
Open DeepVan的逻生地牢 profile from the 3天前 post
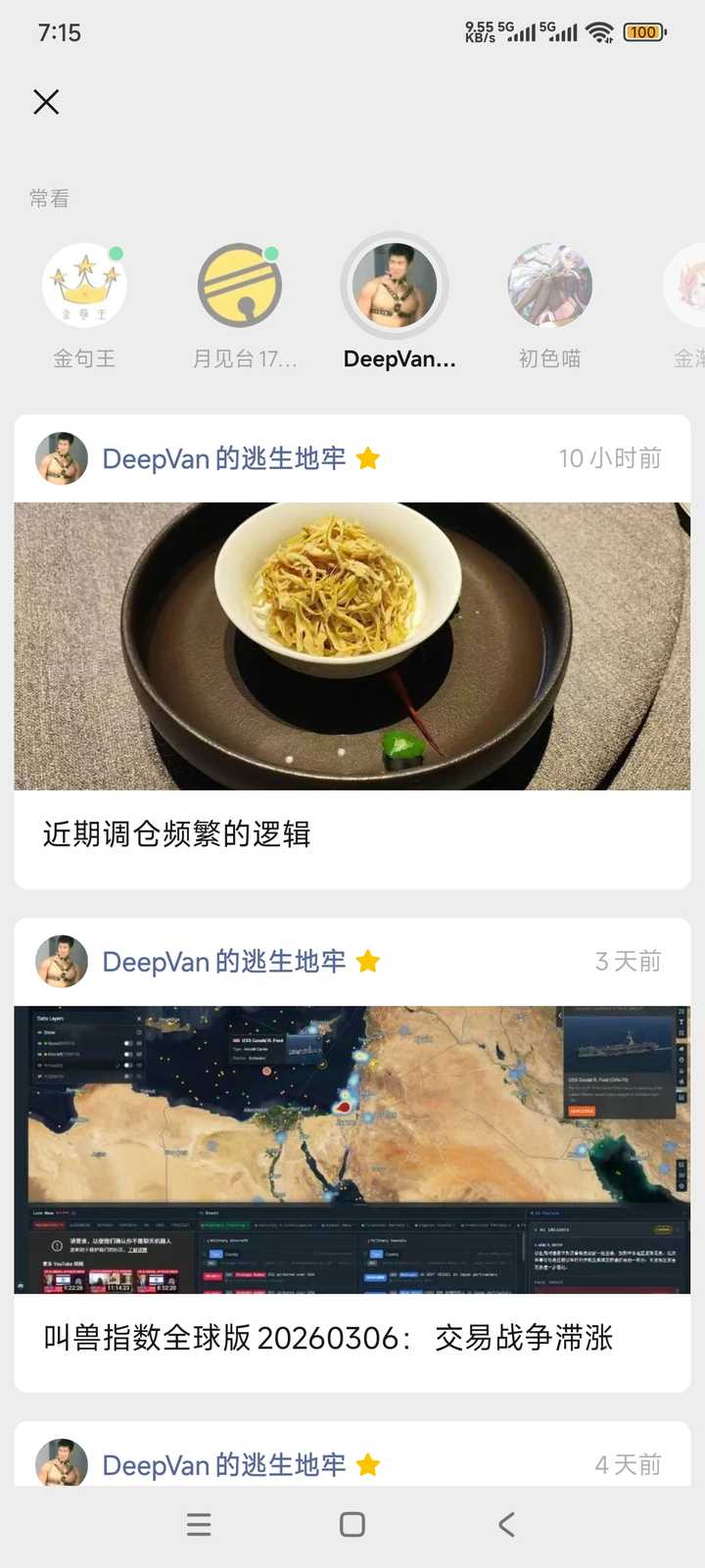pos(223,962)
